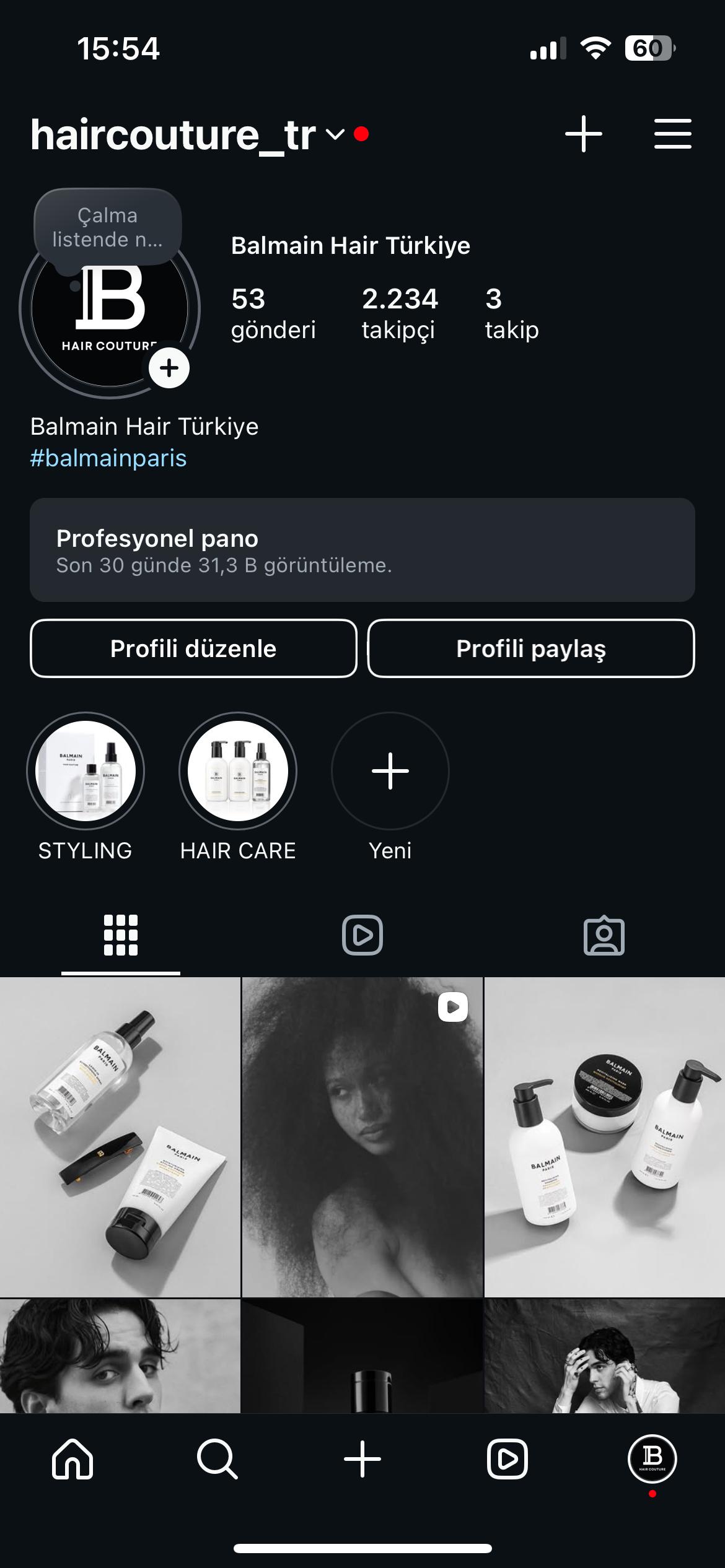Switch to the Reels tab
The height and width of the screenshot is (1568, 725).
[362, 935]
